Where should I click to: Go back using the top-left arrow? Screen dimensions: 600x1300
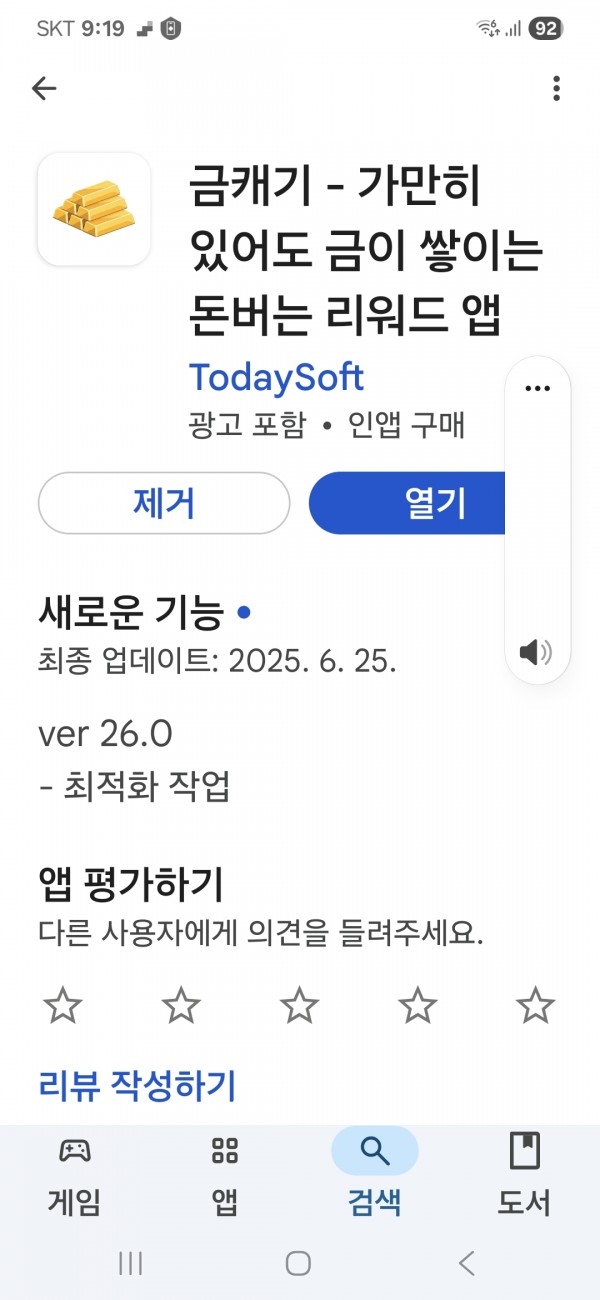(x=44, y=89)
